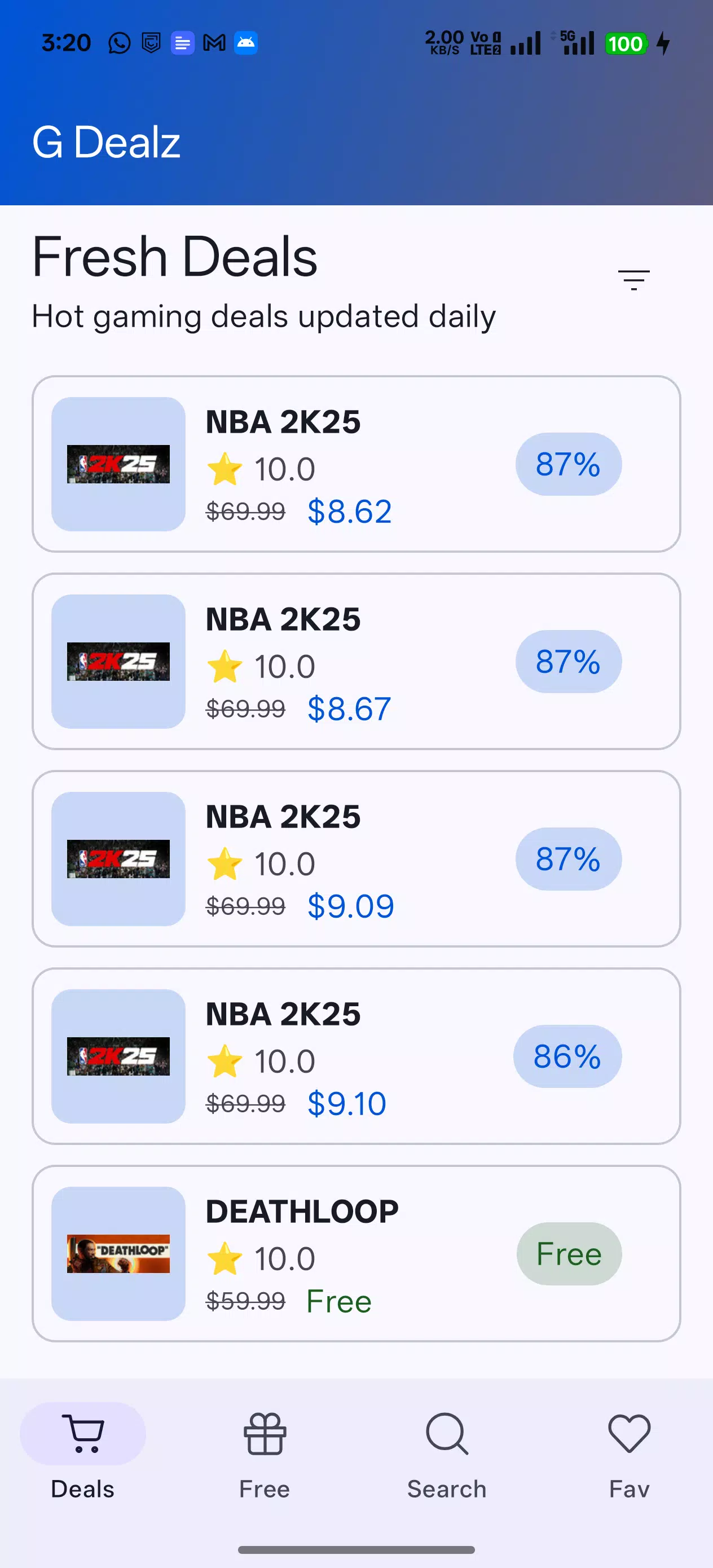Tap the crossed-out $59.99 price on DEATHLOOP
The image size is (713, 1568).
click(245, 1301)
